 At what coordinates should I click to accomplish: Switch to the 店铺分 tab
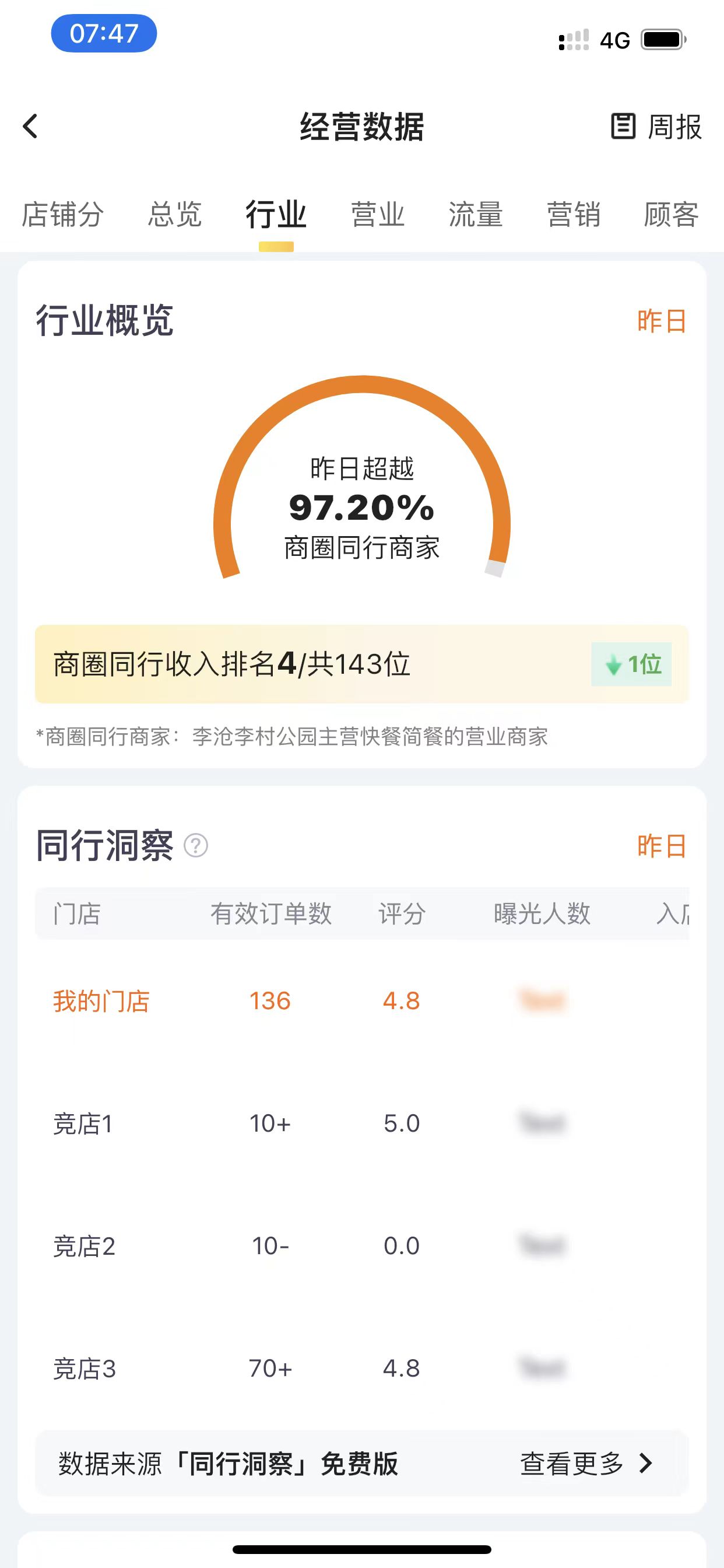pos(63,214)
